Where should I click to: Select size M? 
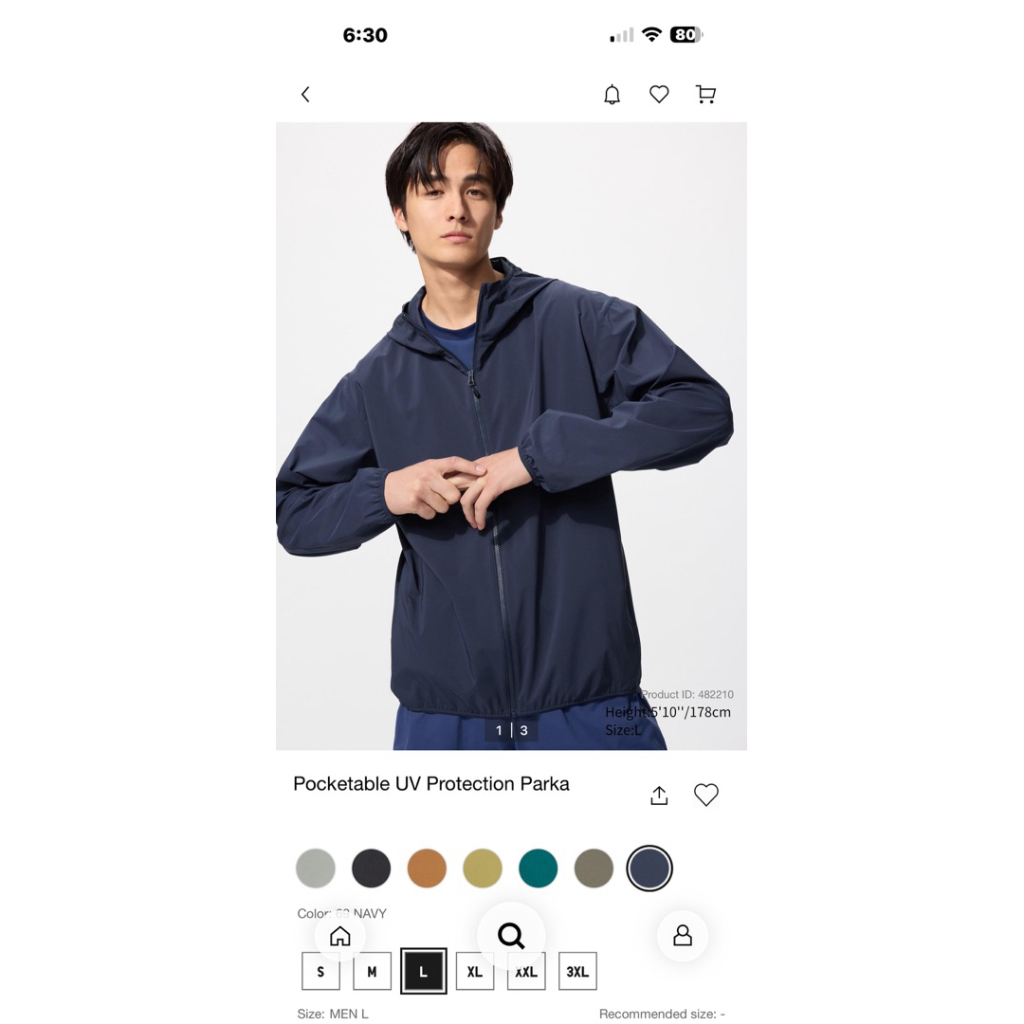point(372,971)
